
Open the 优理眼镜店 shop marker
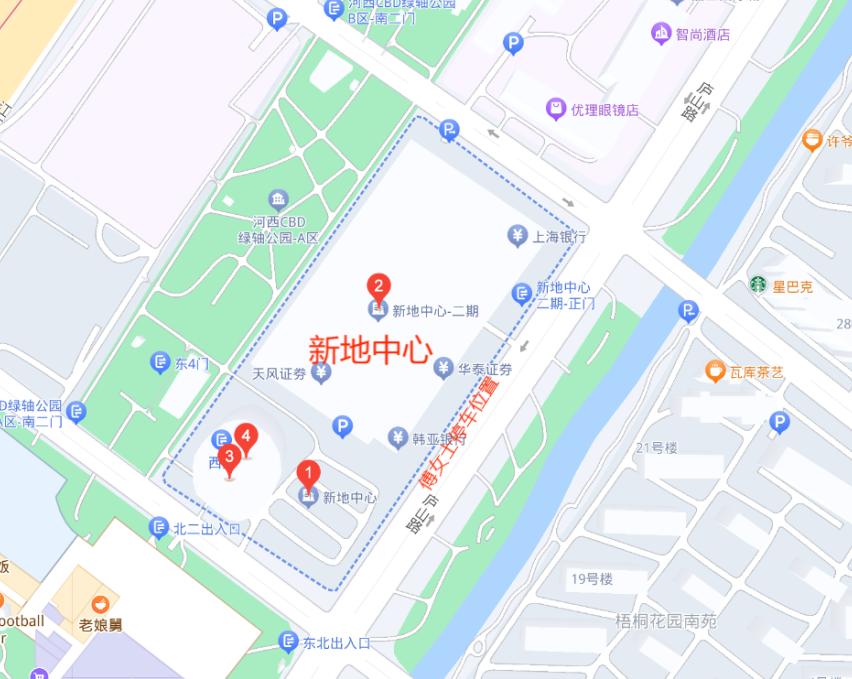point(555,109)
